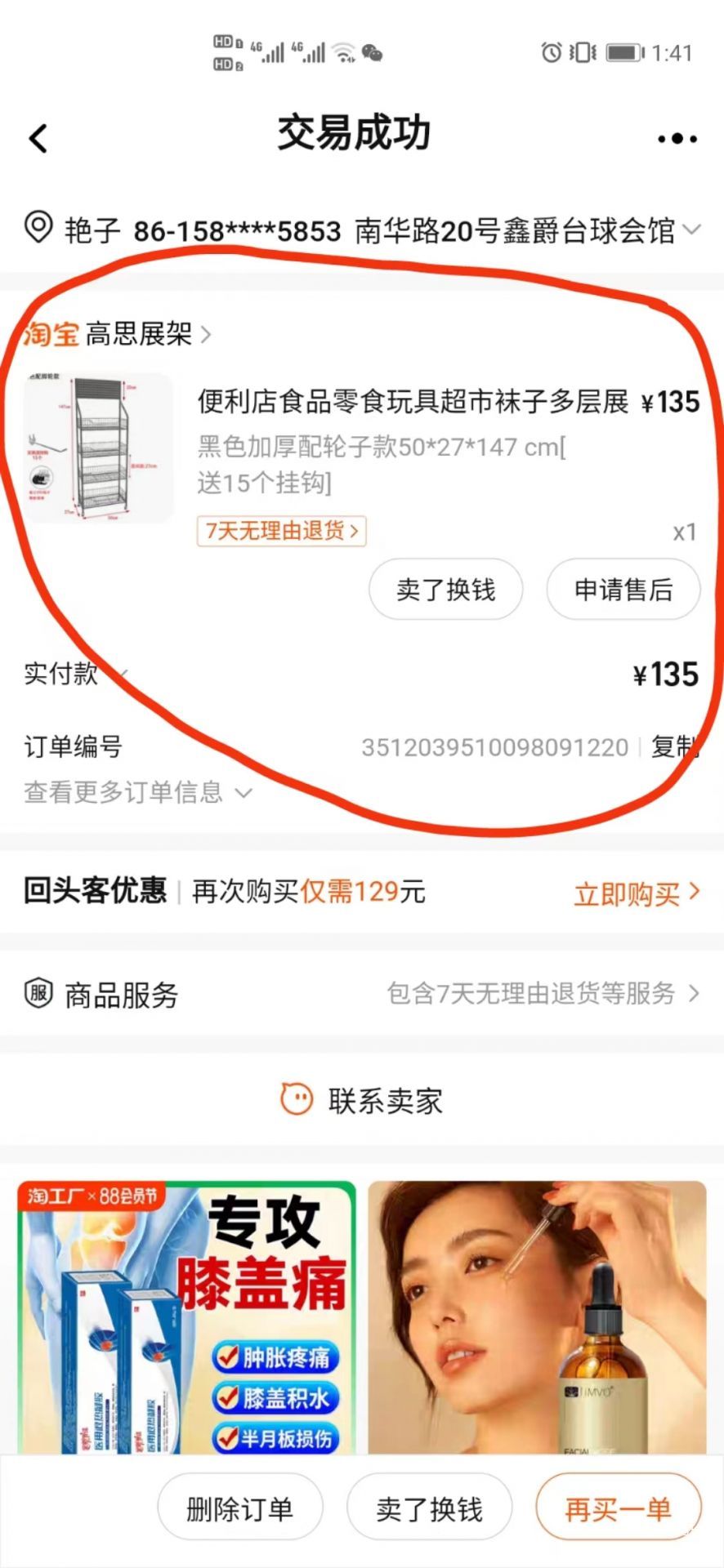This screenshot has height=1568, width=724.
Task: Contact the seller via 联系卖家
Action: (x=362, y=1100)
